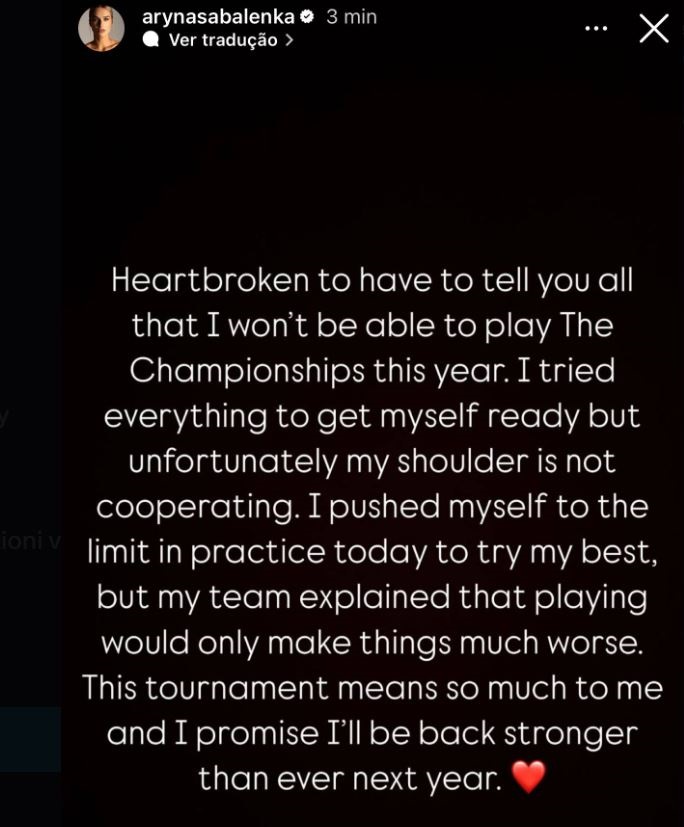Screen dimensions: 684x827
Task: Open the story options menu
Action: 596,29
